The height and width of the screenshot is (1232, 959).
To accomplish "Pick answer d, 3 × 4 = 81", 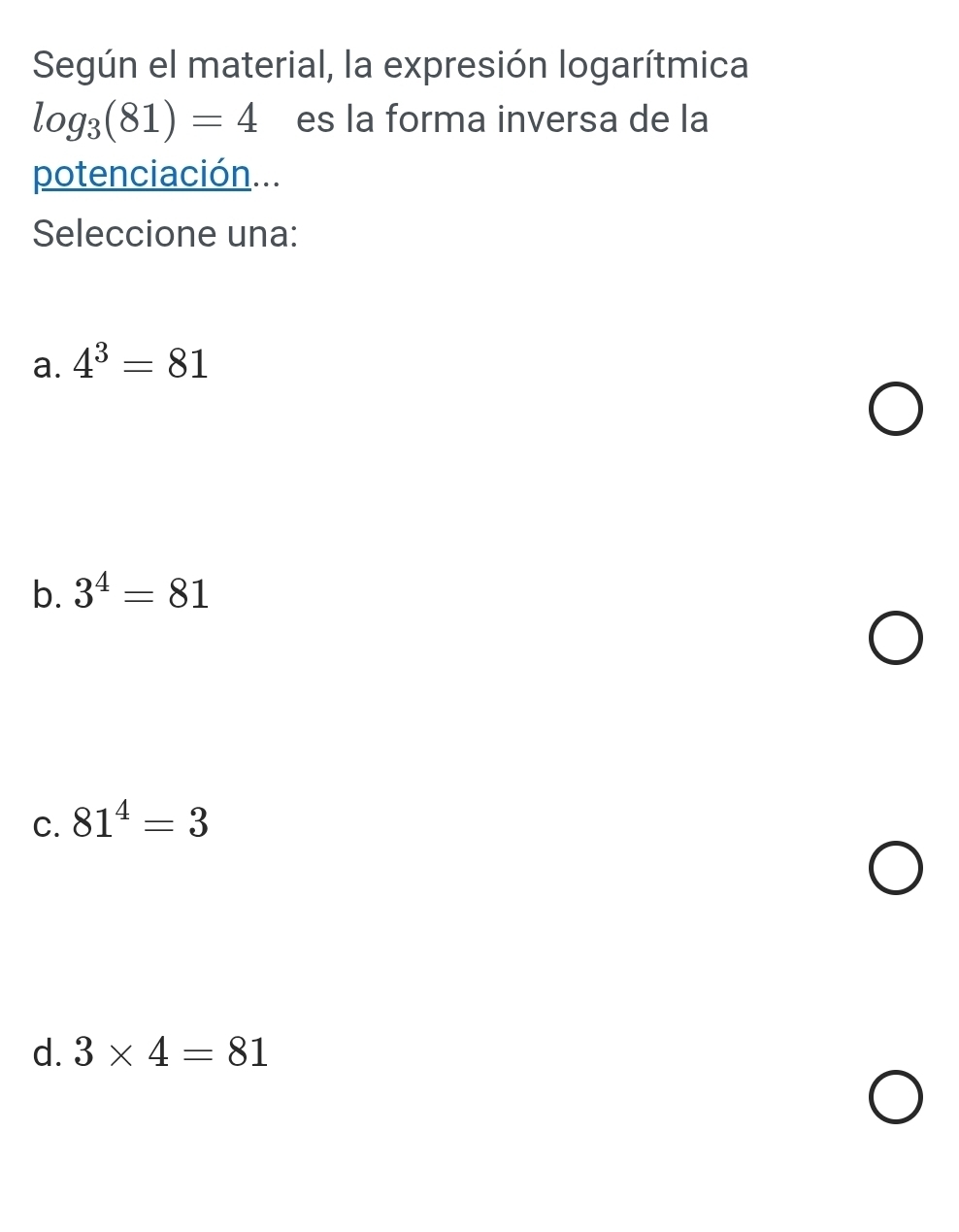I will click(x=894, y=1098).
